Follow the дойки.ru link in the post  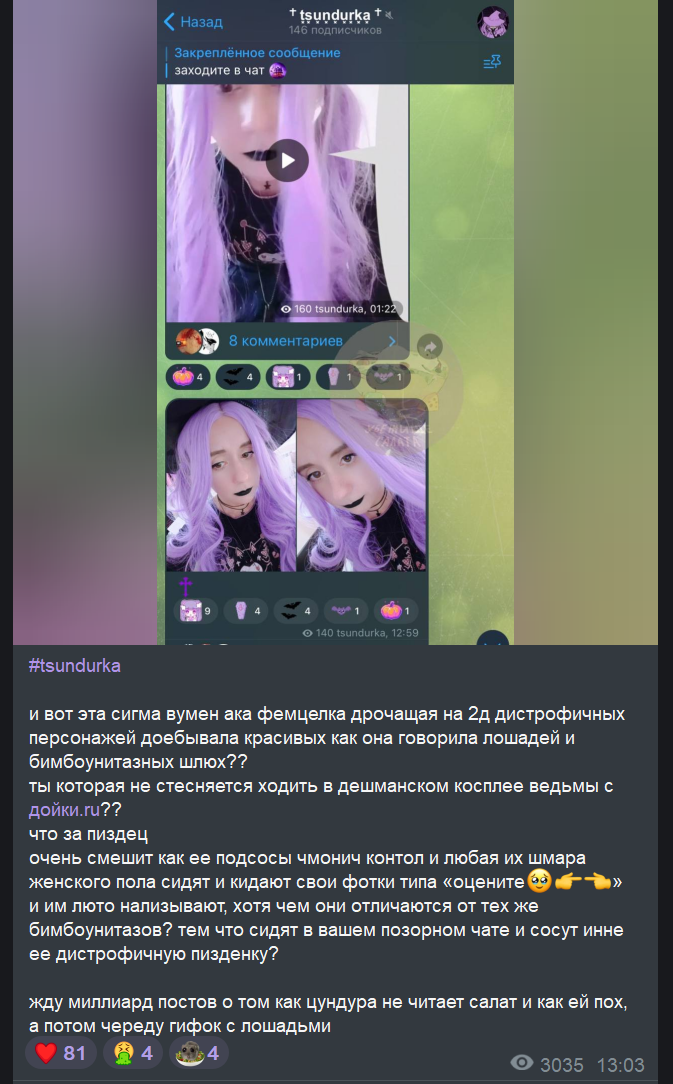click(64, 810)
